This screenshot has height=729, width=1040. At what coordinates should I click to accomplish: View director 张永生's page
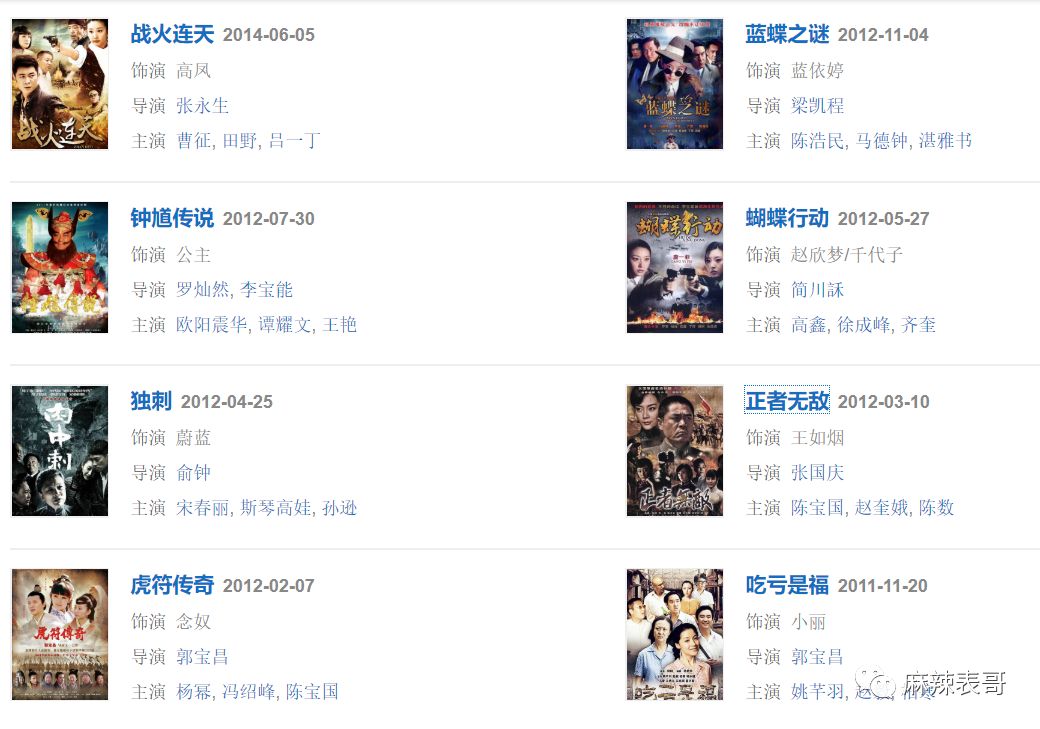pyautogui.click(x=203, y=106)
